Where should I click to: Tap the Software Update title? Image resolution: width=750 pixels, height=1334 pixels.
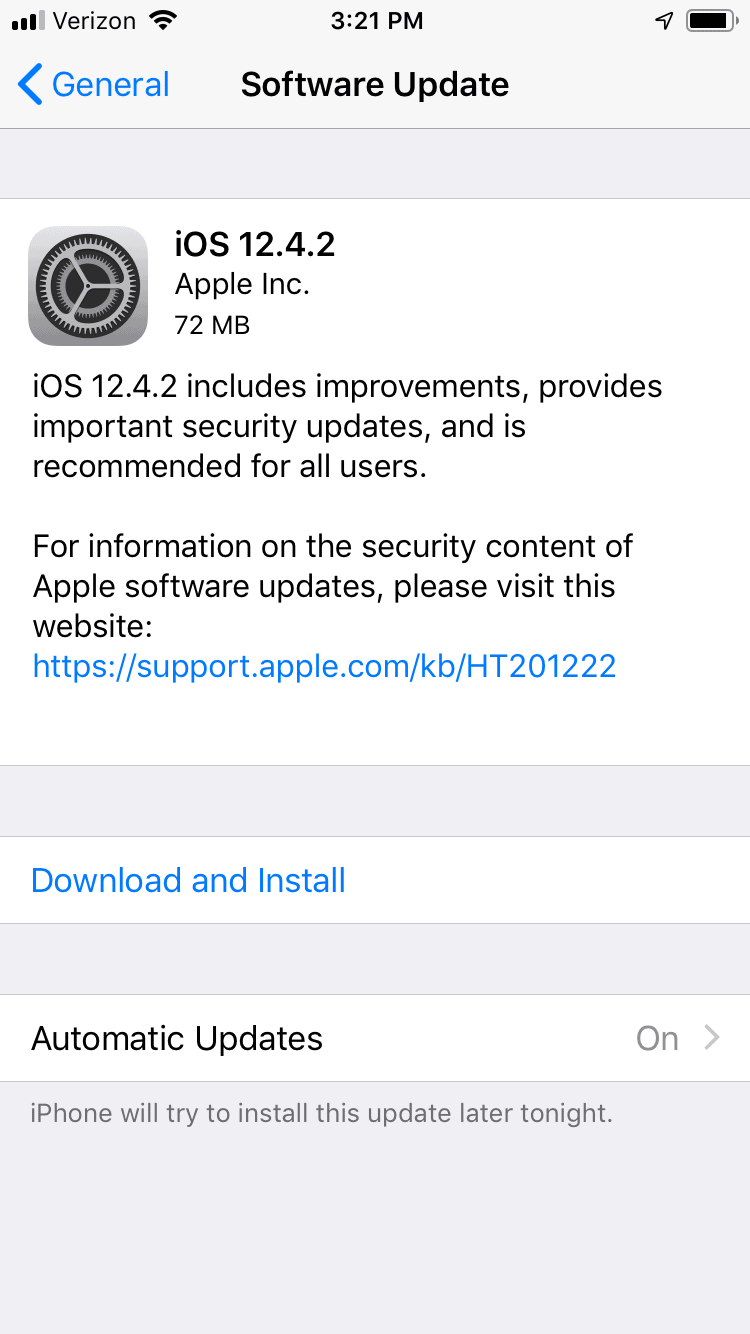pyautogui.click(x=374, y=85)
